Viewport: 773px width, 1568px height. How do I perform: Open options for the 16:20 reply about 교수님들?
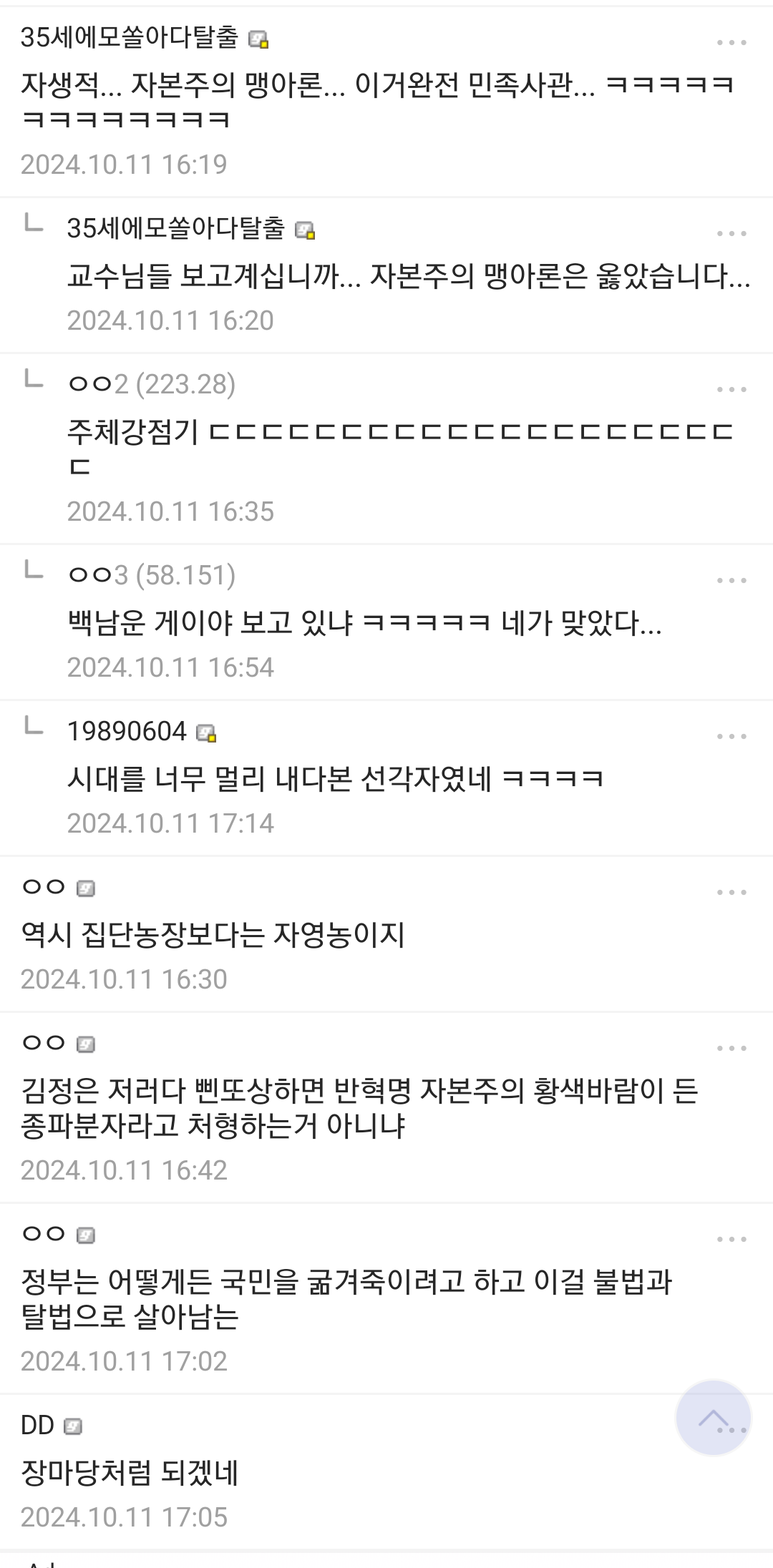(731, 234)
